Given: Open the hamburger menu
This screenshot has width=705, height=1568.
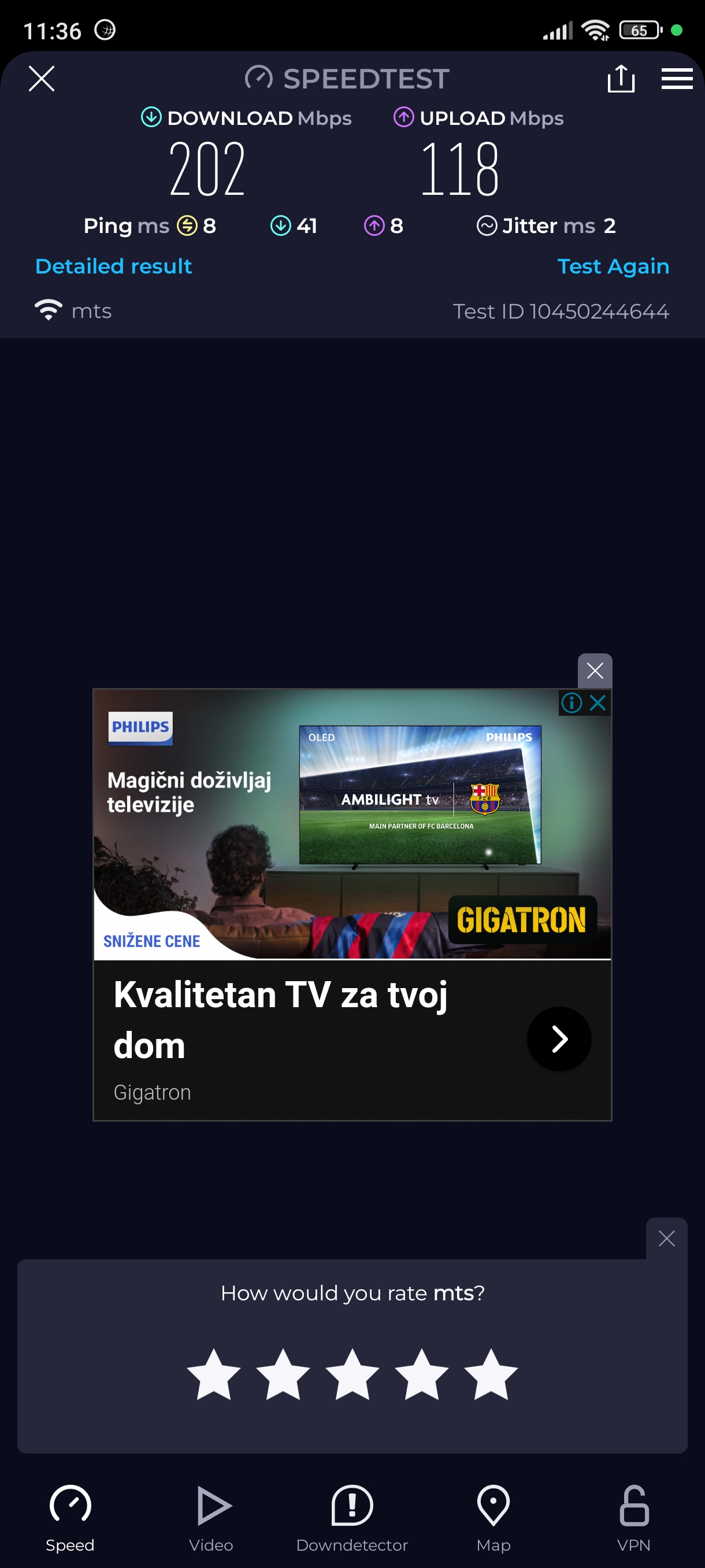Looking at the screenshot, I should [677, 79].
